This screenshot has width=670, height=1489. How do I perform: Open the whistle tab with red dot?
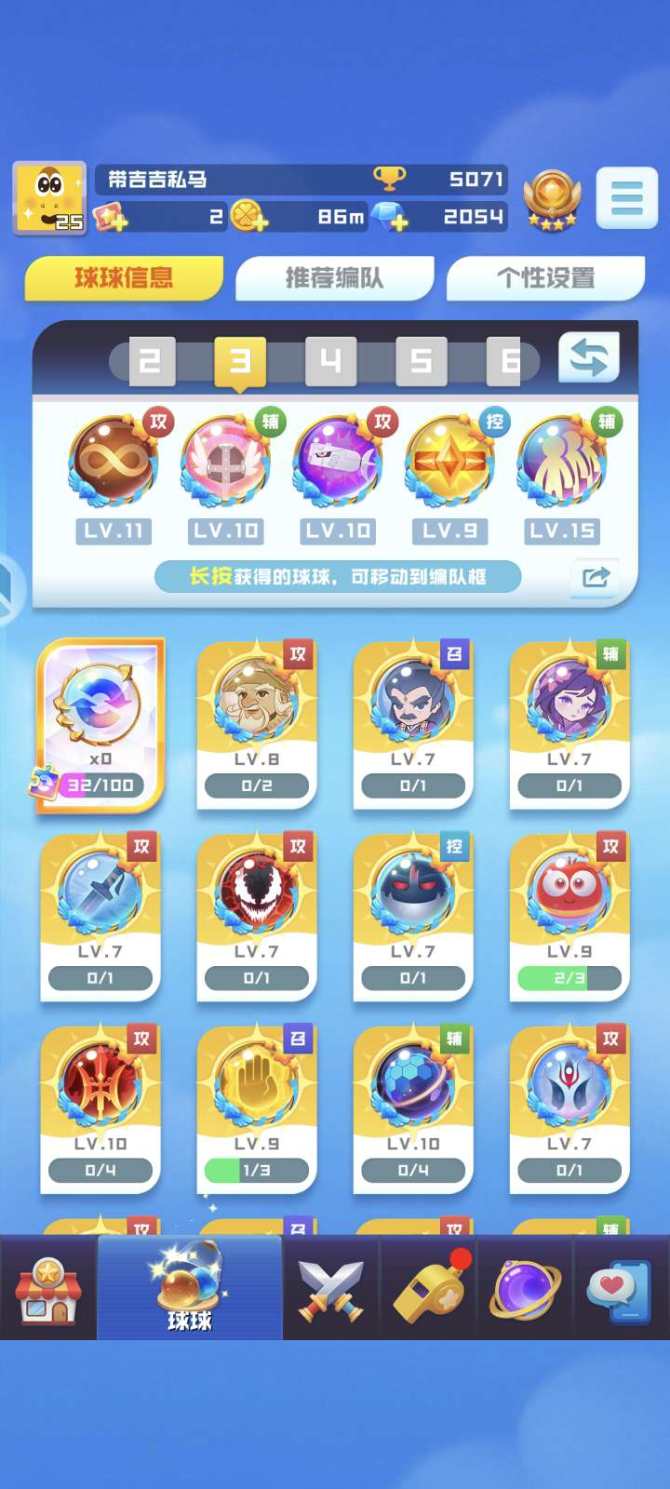428,1289
